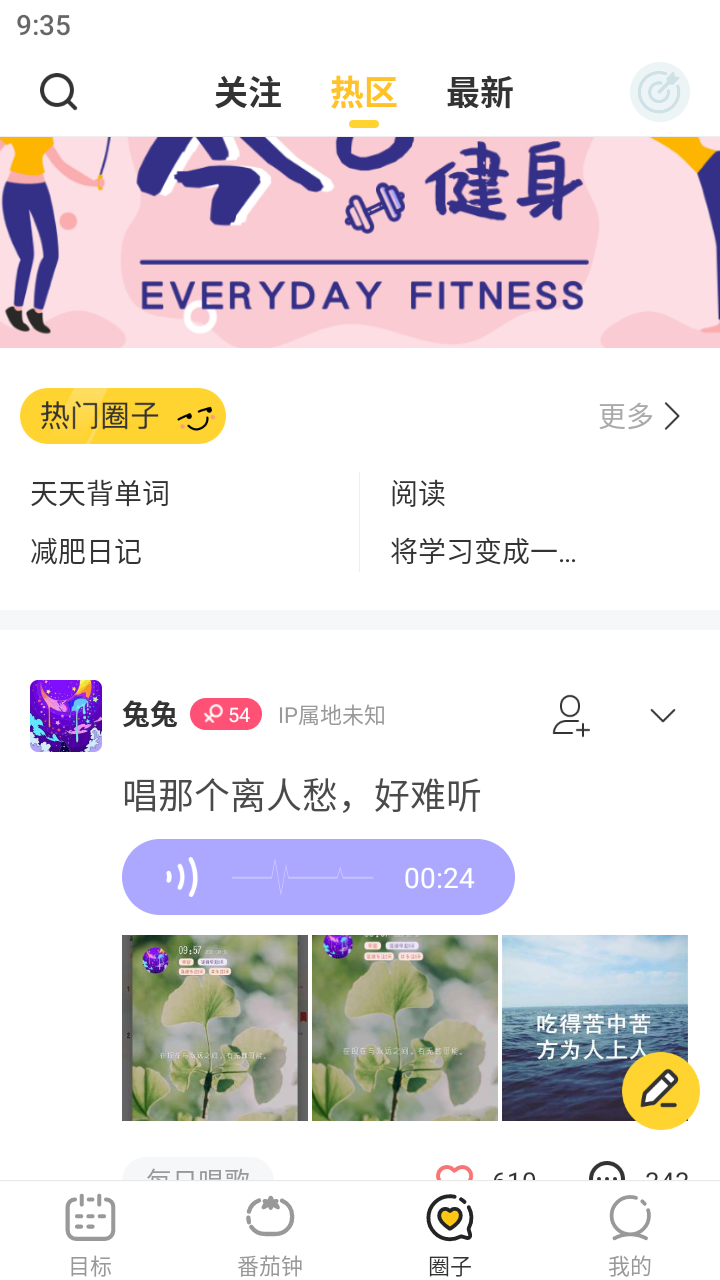
Task: Go to the 目标 tab
Action: pos(90,1234)
